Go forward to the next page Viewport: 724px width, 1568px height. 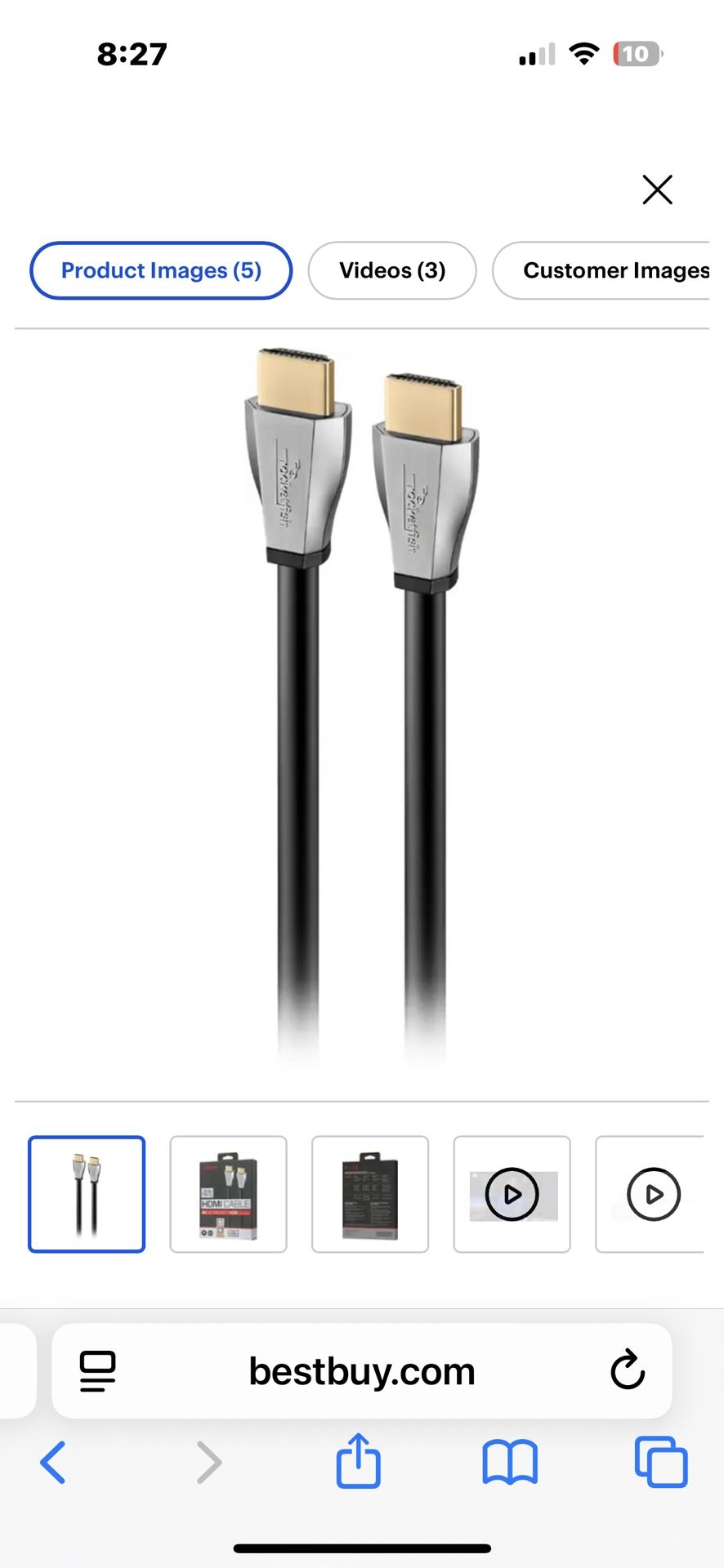pyautogui.click(x=208, y=1463)
